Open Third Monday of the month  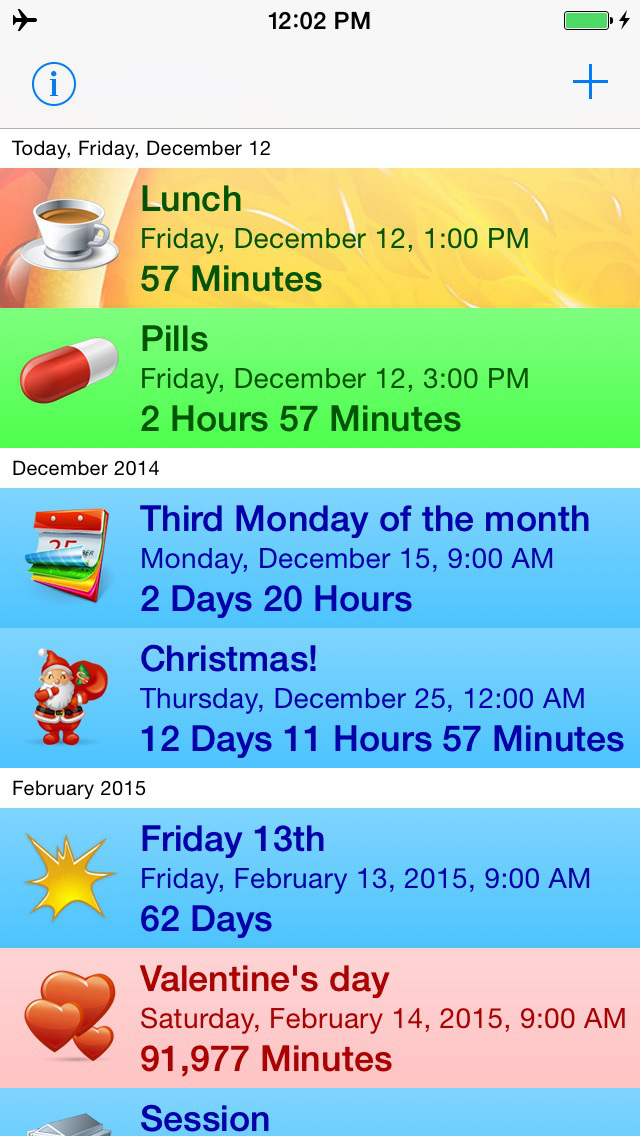[320, 558]
